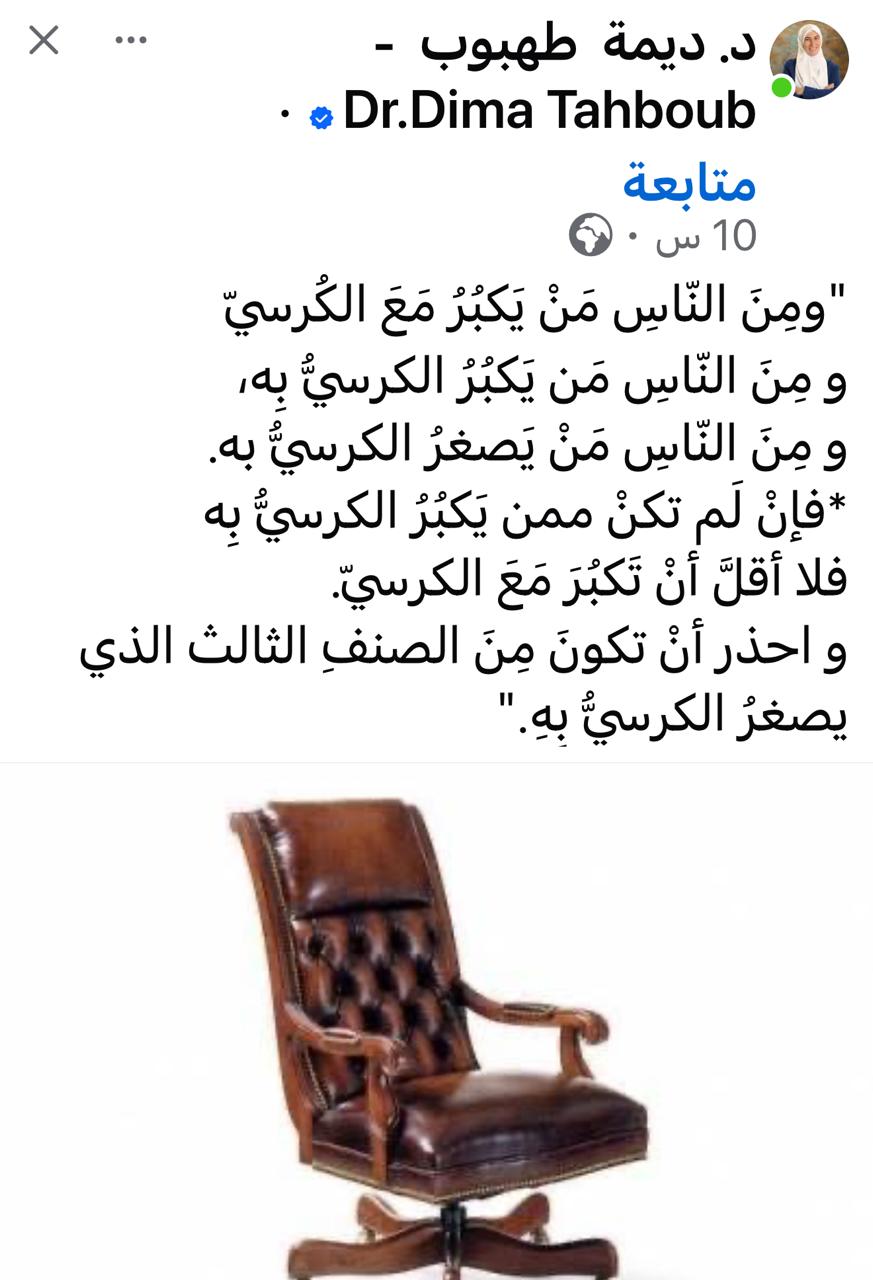Screen dimensions: 873x1280
Task: View the public audience globe icon
Action: click(x=590, y=237)
